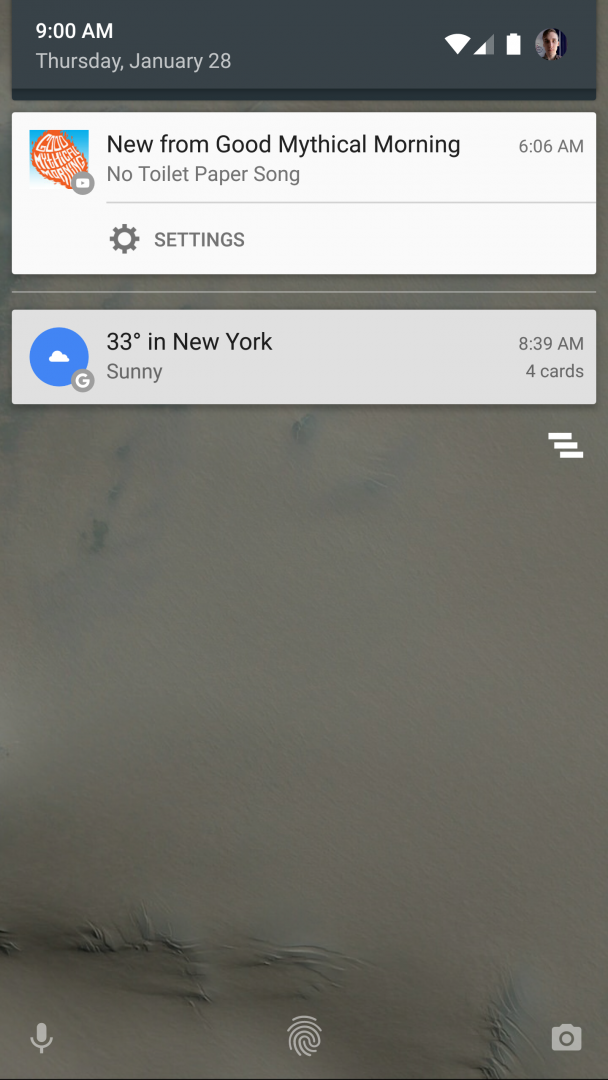The width and height of the screenshot is (608, 1080).
Task: Open the 33° in New York weather notification
Action: pyautogui.click(x=300, y=357)
